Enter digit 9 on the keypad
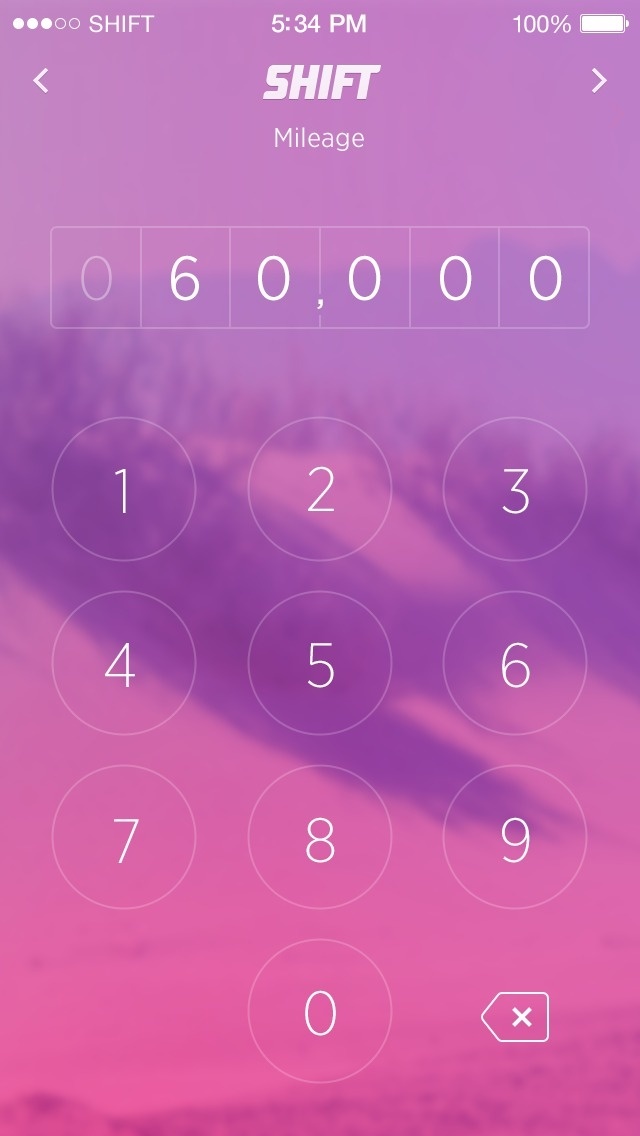Viewport: 640px width, 1136px height. 515,838
